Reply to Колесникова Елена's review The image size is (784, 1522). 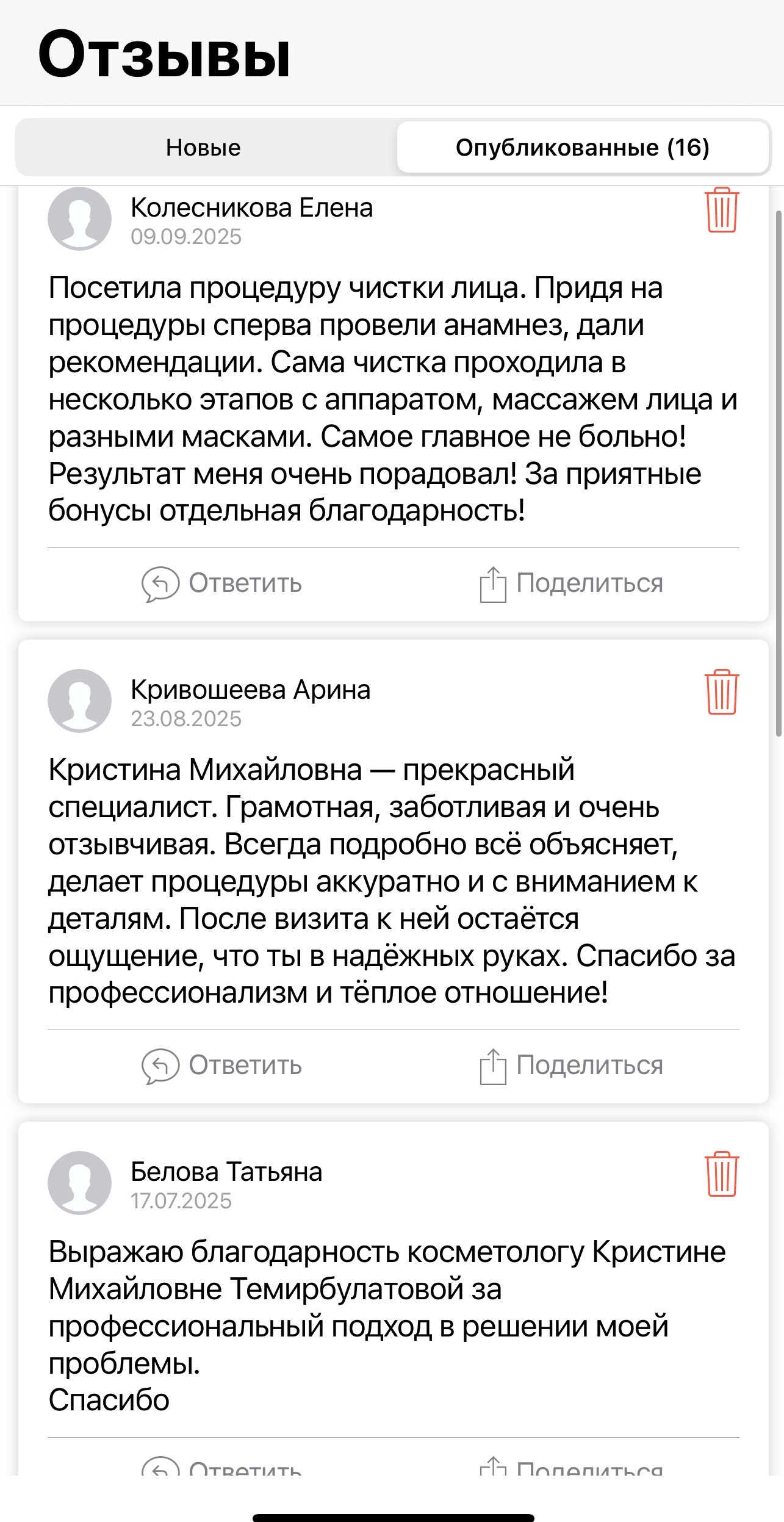tap(222, 583)
